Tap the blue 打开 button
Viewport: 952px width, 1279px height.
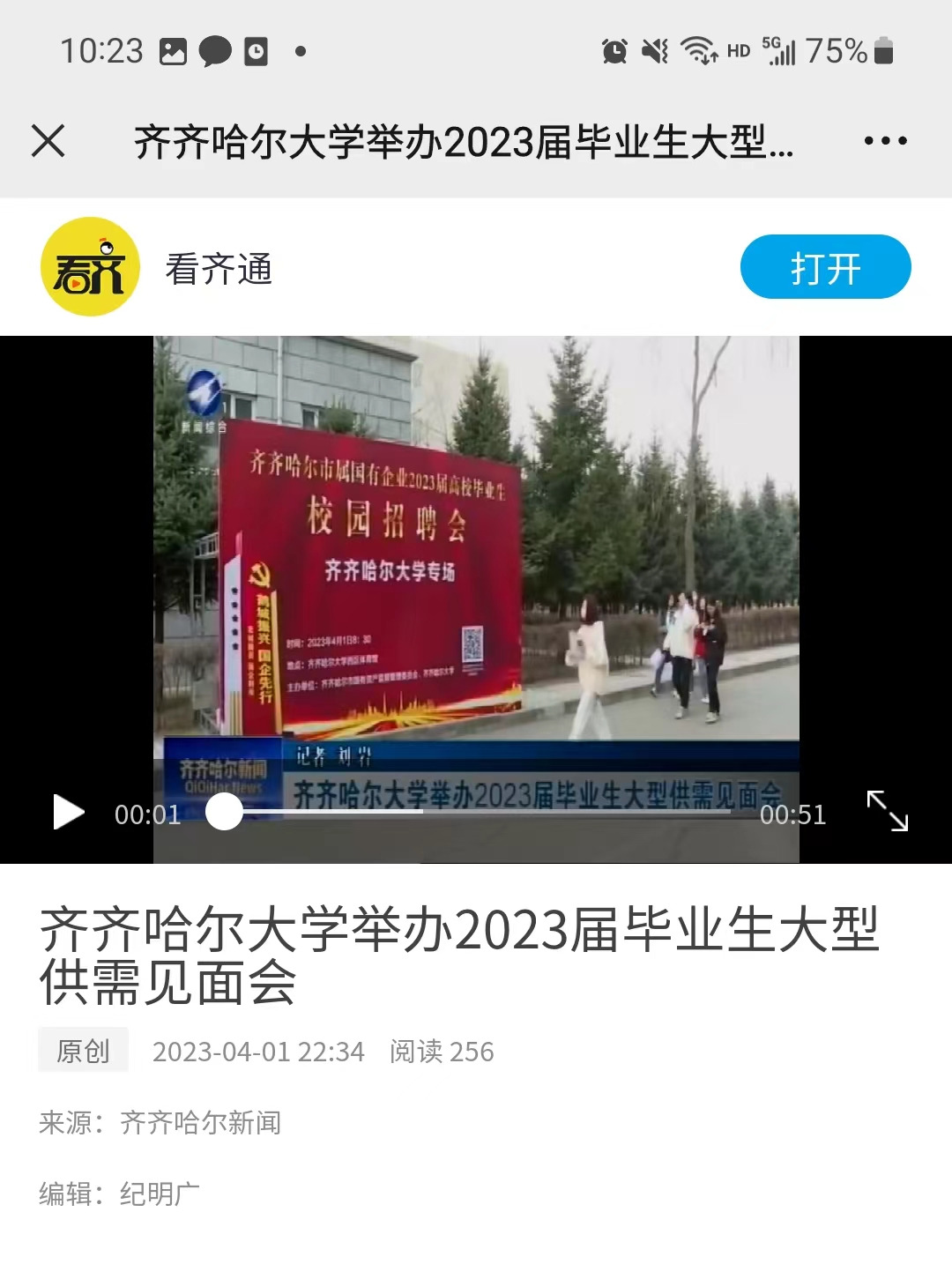click(825, 267)
